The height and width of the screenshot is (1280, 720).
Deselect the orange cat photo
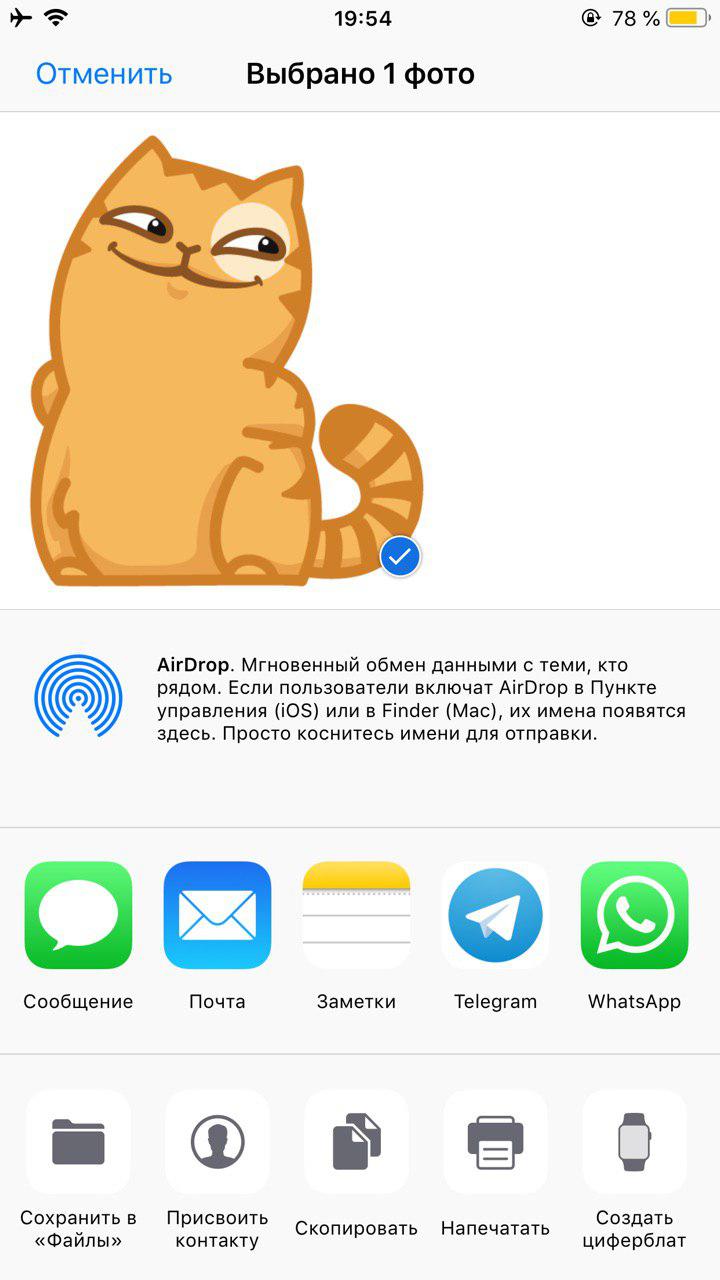(400, 557)
